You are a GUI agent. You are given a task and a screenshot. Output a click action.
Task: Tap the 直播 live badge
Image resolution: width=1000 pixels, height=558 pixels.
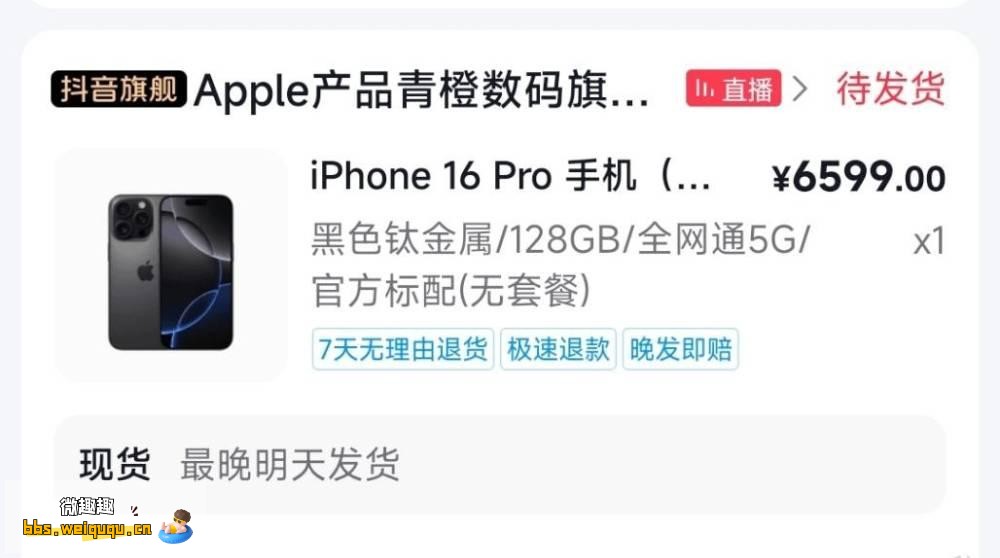(x=733, y=90)
